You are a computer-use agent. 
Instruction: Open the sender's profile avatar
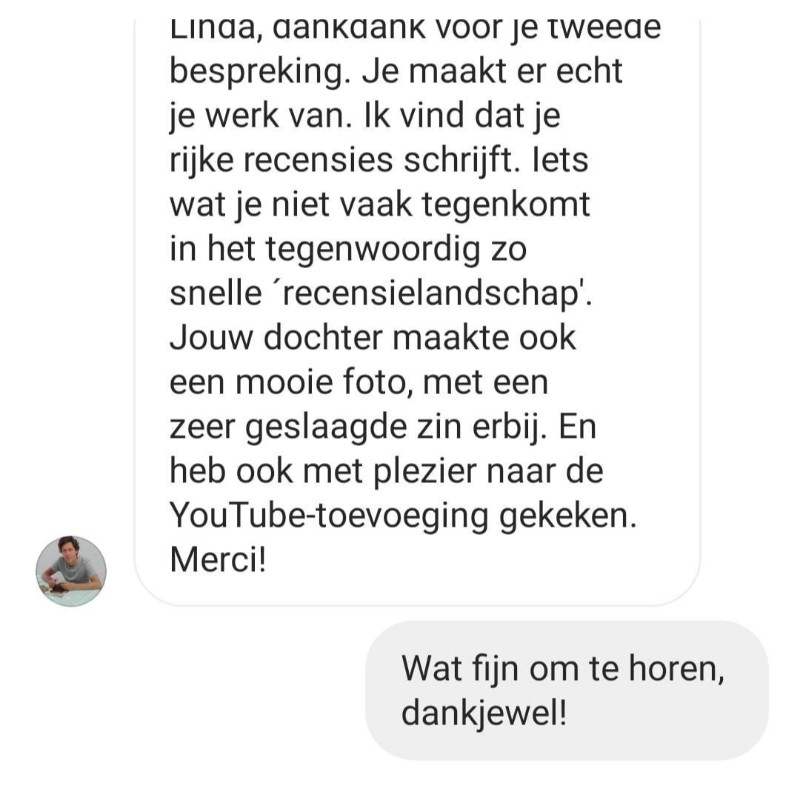(71, 571)
